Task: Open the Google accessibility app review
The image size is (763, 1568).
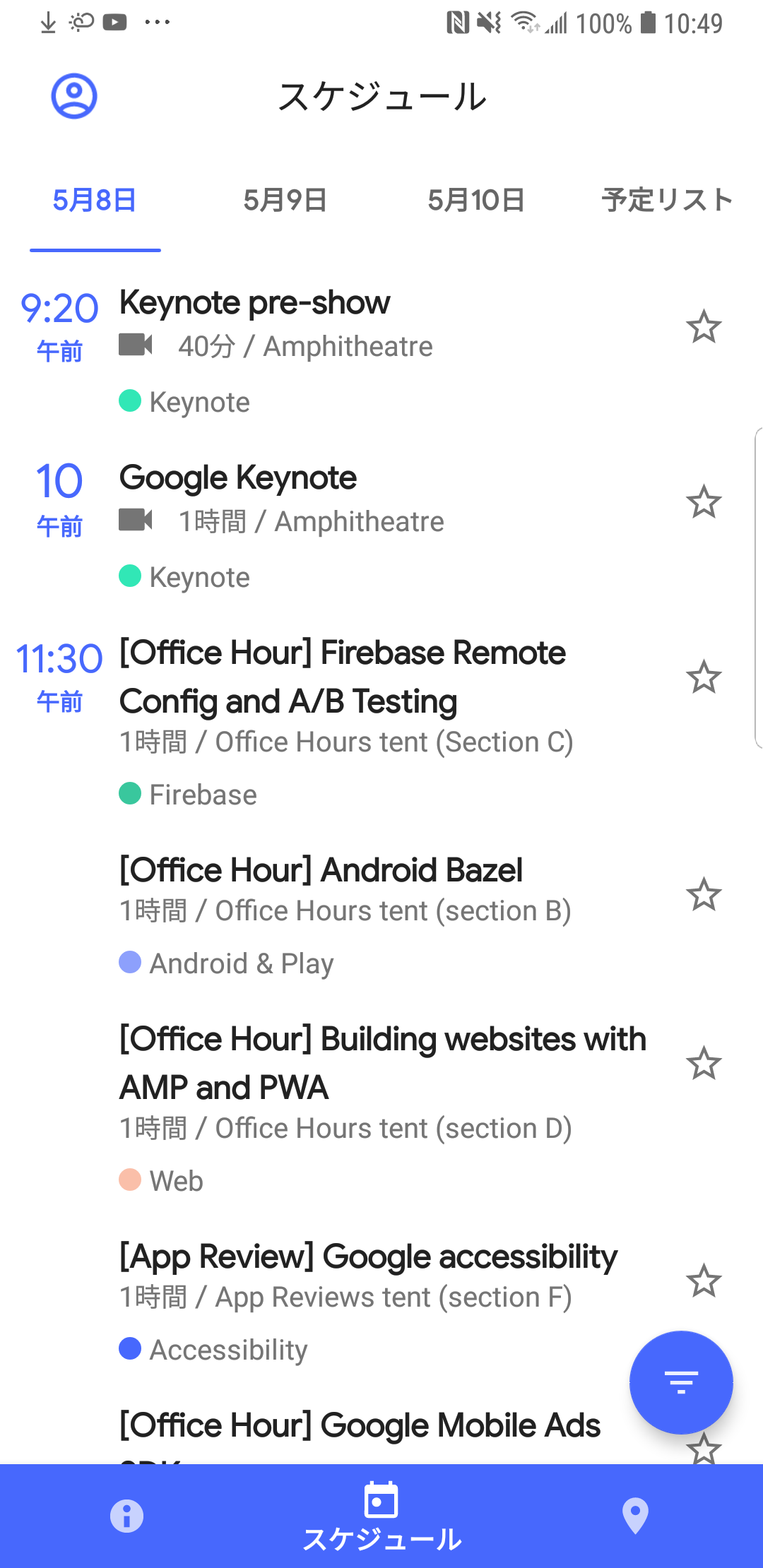Action: pyautogui.click(x=367, y=1258)
